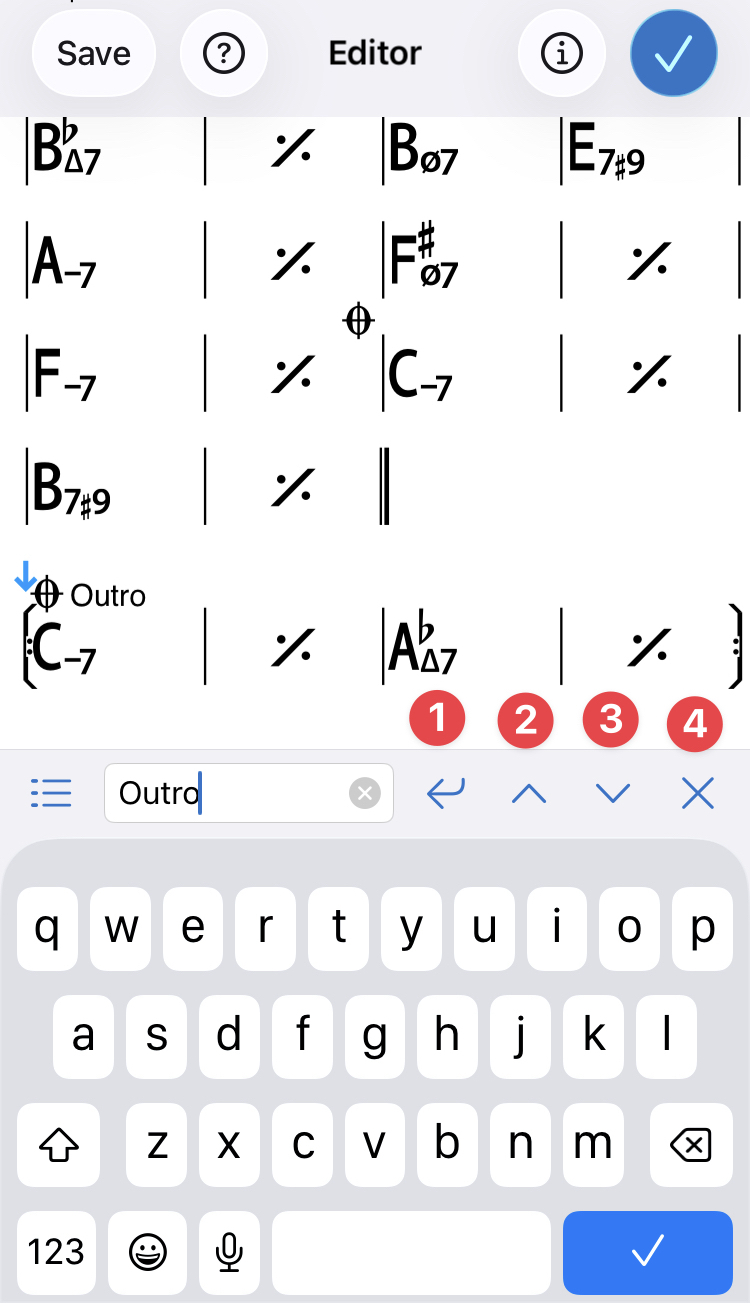Image resolution: width=750 pixels, height=1303 pixels.
Task: Open the emoji keyboard
Action: click(149, 1252)
